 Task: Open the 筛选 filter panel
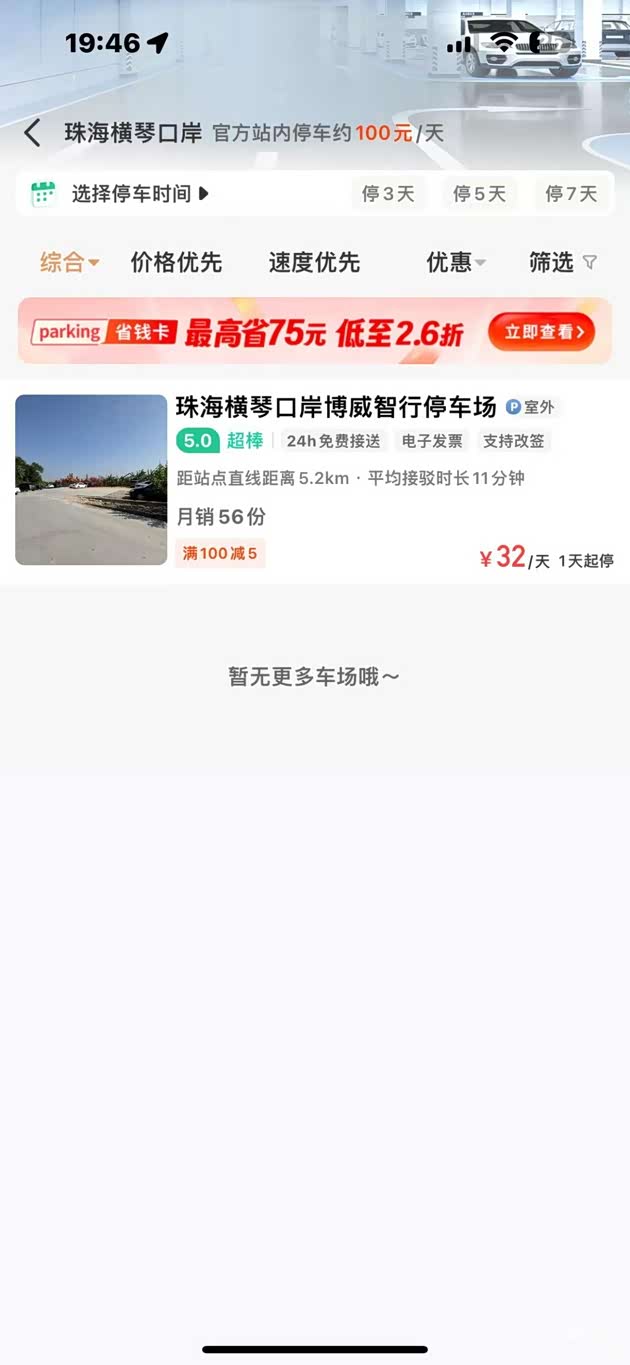(562, 263)
